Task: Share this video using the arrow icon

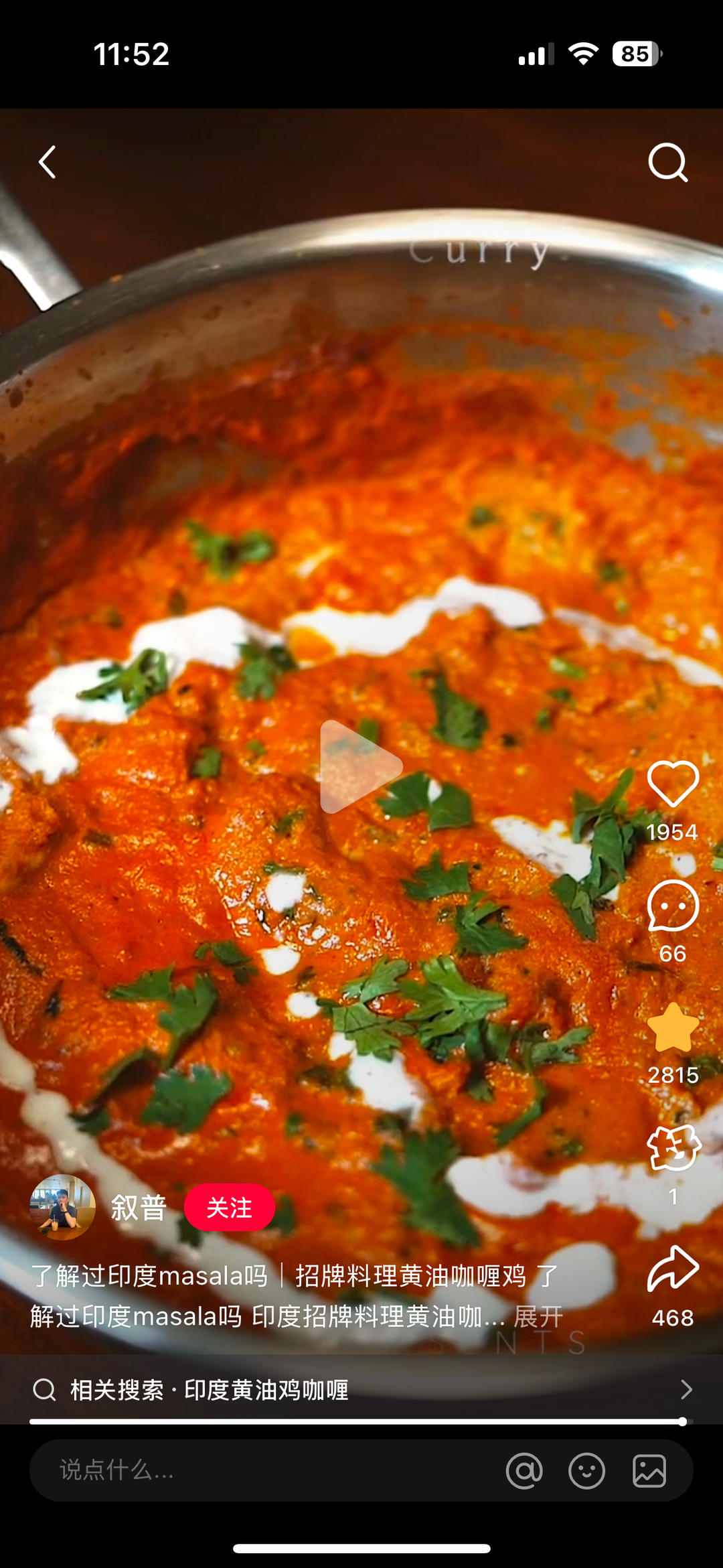Action: coord(673,1269)
